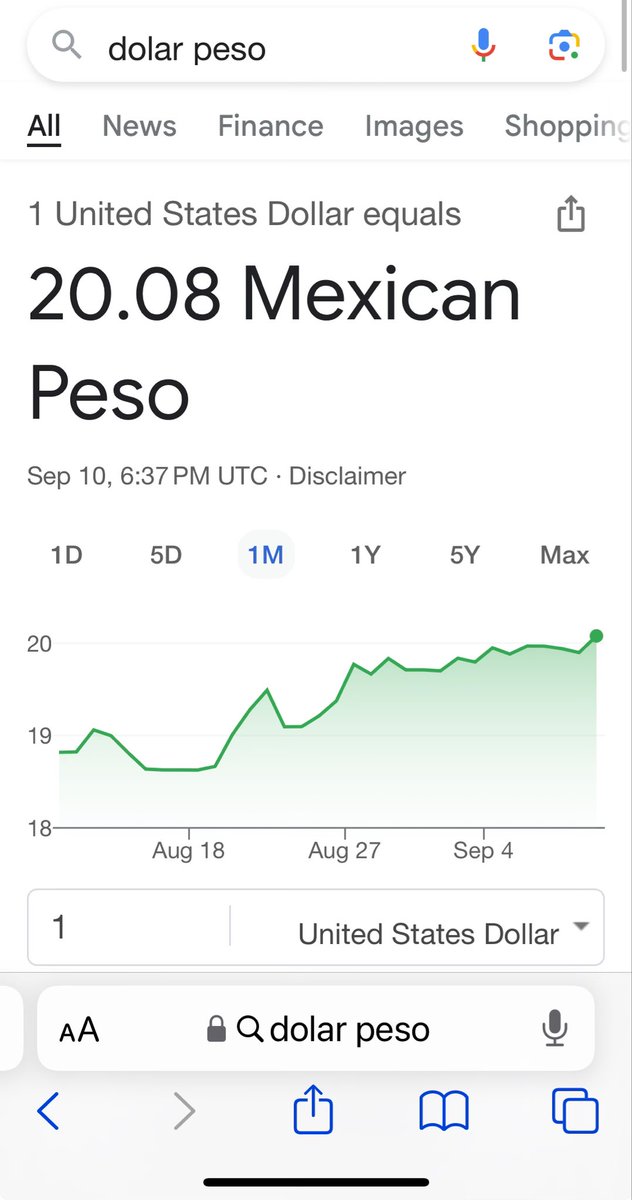Go back with Safari's back arrow
The image size is (632, 1200).
(47, 1110)
